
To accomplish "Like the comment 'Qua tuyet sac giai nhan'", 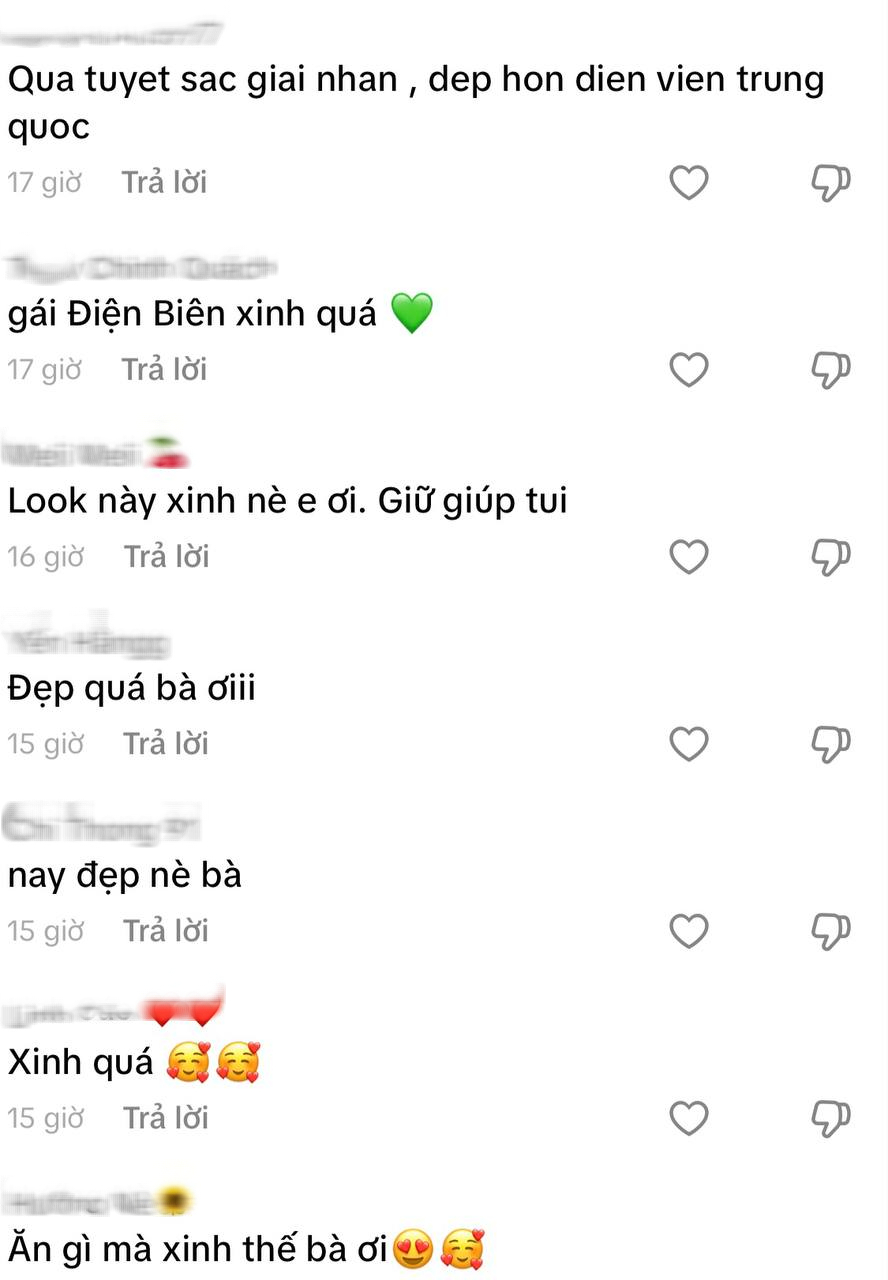I will (x=687, y=182).
